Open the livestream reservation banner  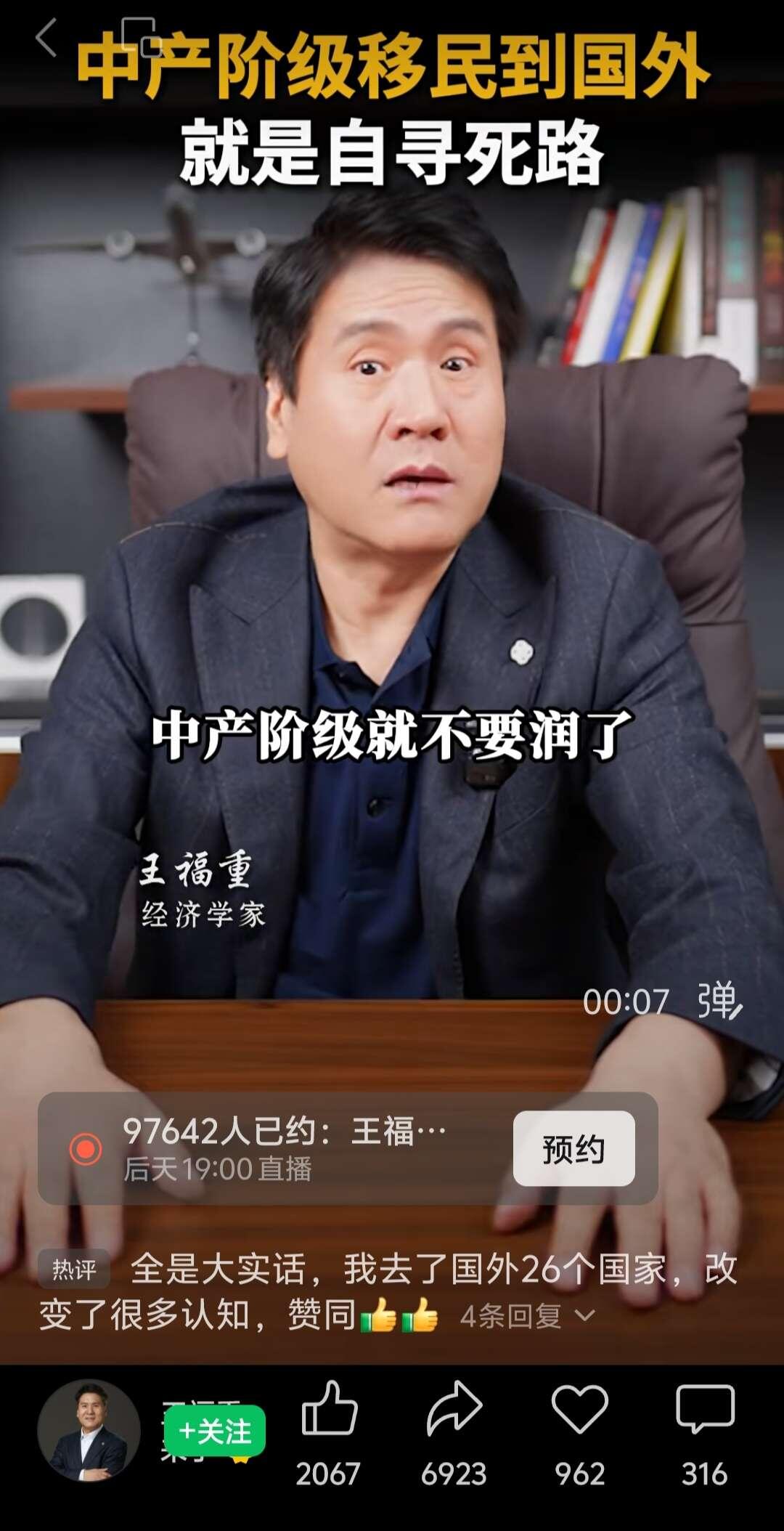click(283, 1149)
